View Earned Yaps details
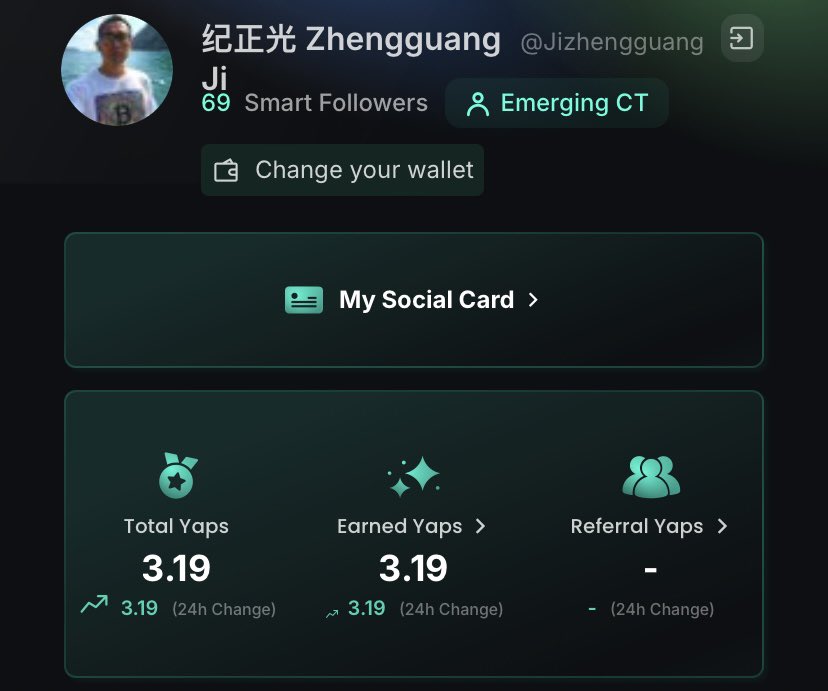 [x=411, y=526]
